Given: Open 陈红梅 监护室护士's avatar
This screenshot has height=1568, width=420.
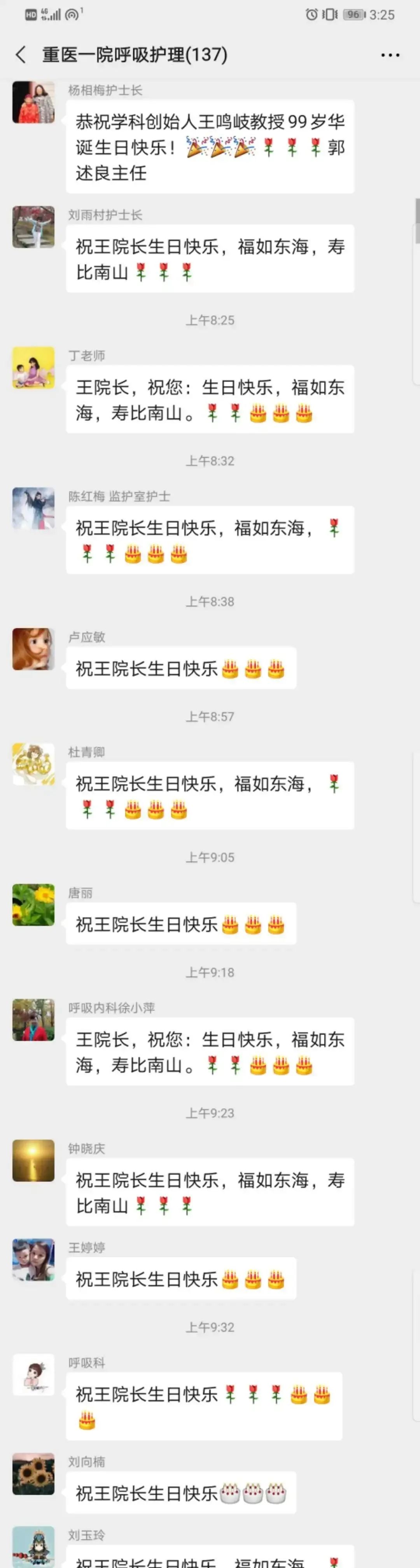Looking at the screenshot, I should coord(33,508).
